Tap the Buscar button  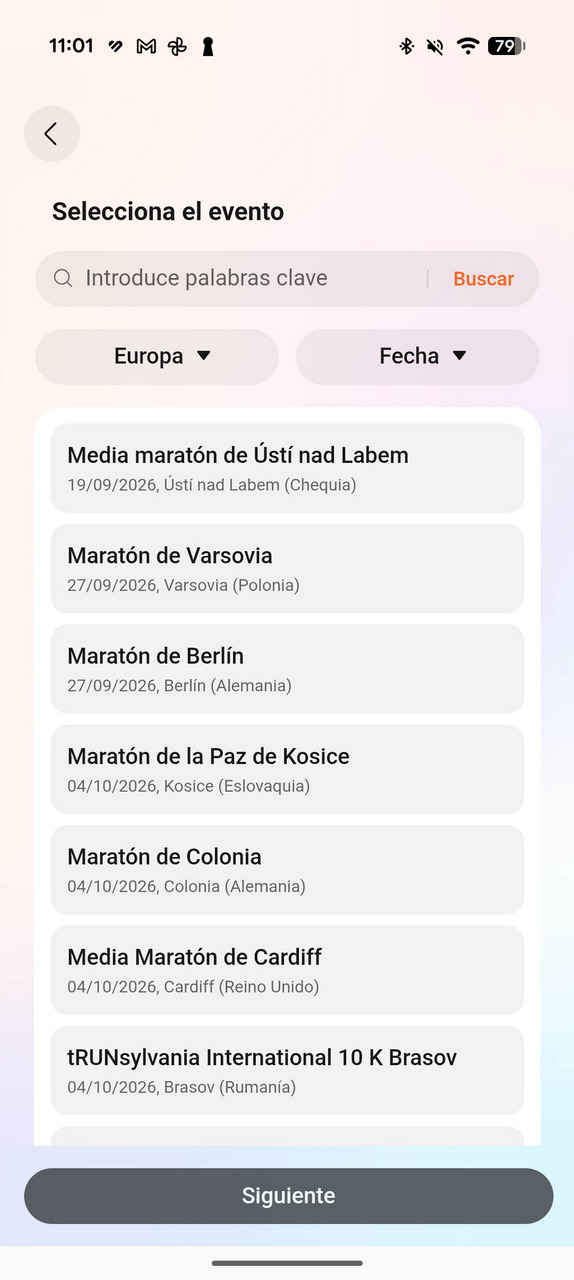[x=484, y=279]
